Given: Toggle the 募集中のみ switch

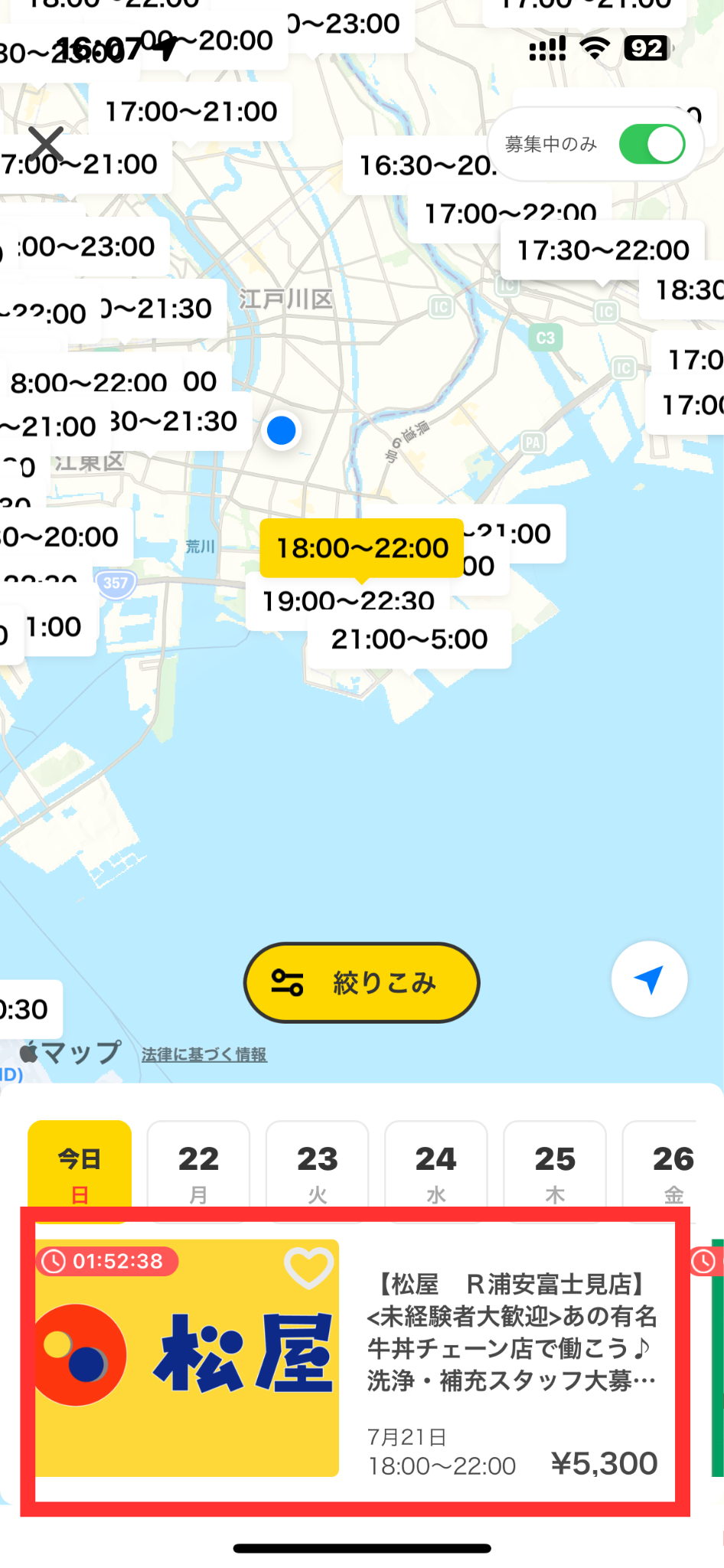Looking at the screenshot, I should [x=651, y=145].
